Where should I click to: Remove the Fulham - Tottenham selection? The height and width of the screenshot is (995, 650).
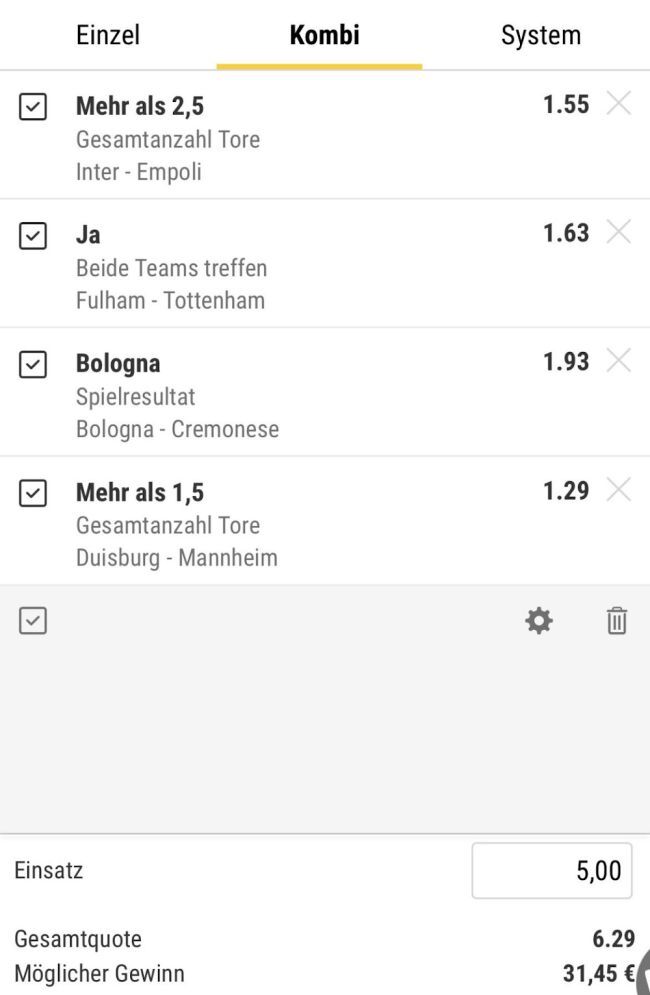point(619,233)
